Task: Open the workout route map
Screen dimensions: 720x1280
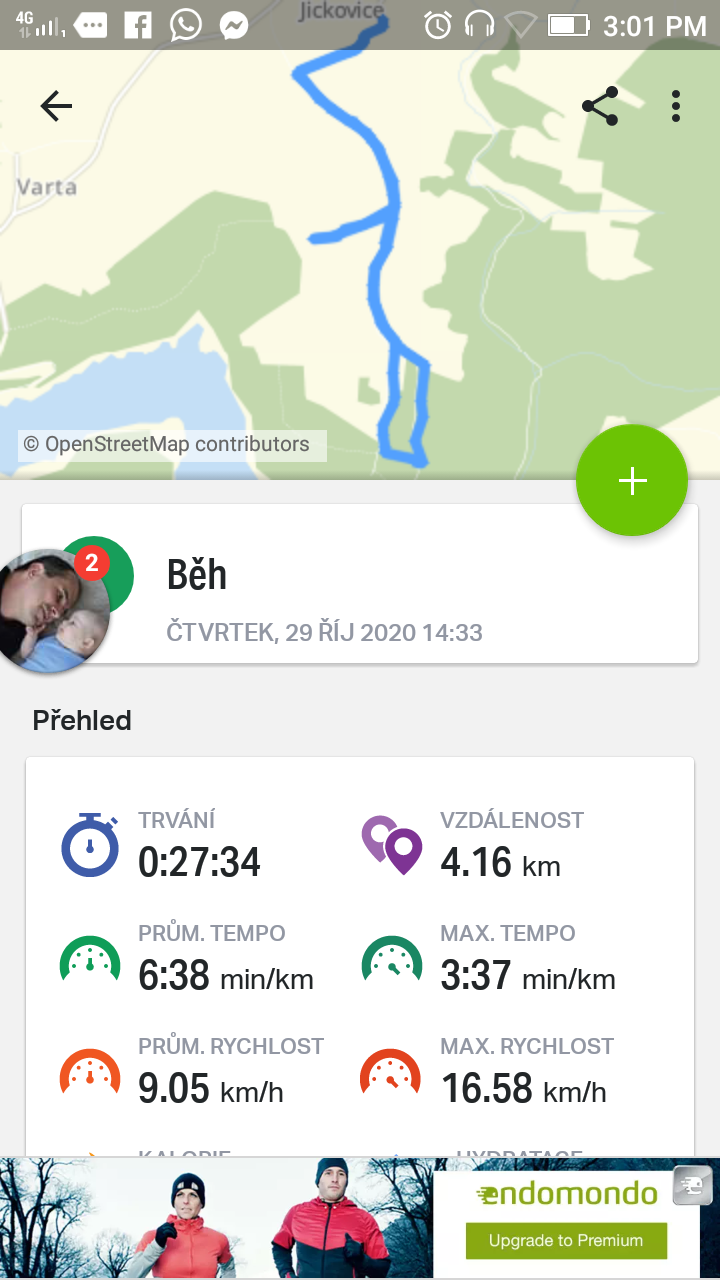Action: tap(360, 265)
